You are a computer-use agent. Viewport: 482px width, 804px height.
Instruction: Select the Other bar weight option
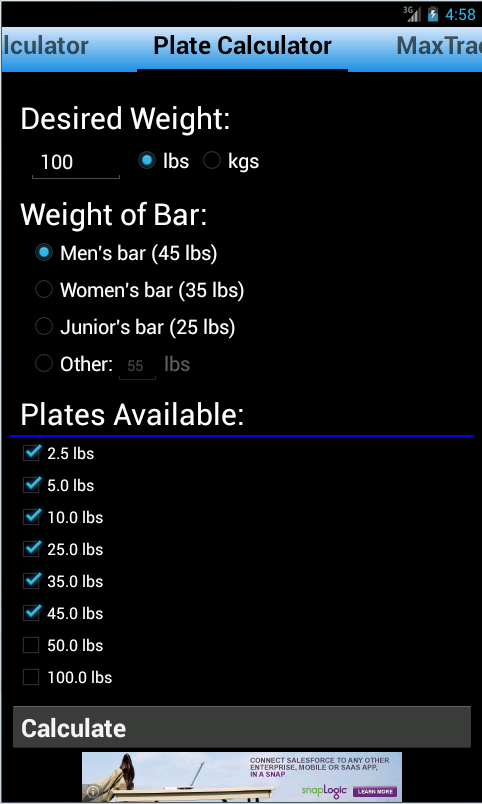pyautogui.click(x=74, y=364)
